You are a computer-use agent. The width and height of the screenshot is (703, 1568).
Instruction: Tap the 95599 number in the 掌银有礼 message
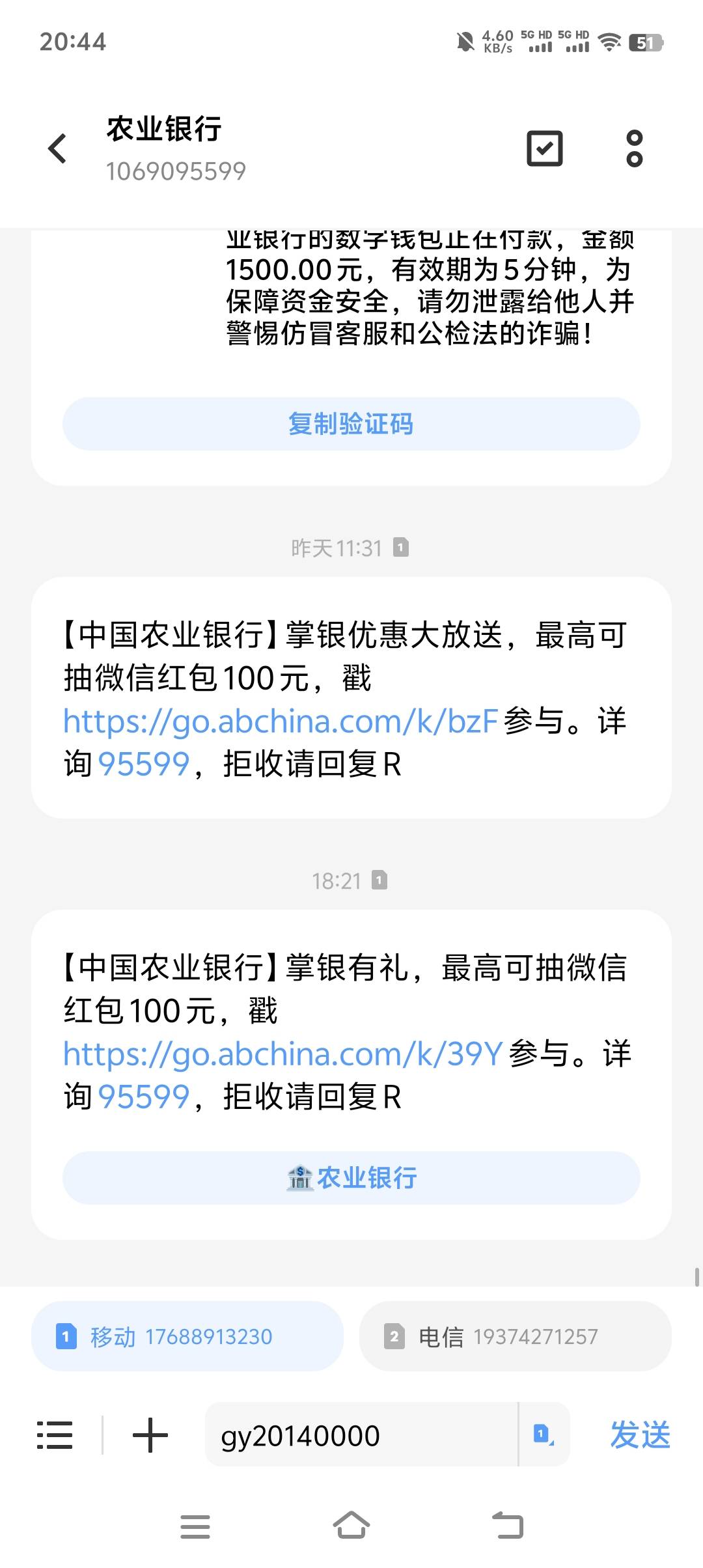click(x=143, y=1097)
